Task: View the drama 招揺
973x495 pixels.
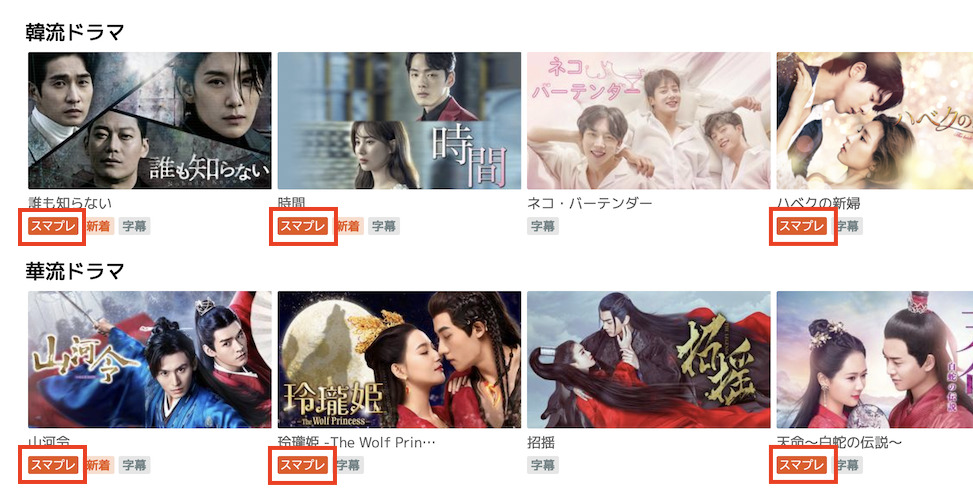Action: tap(648, 360)
